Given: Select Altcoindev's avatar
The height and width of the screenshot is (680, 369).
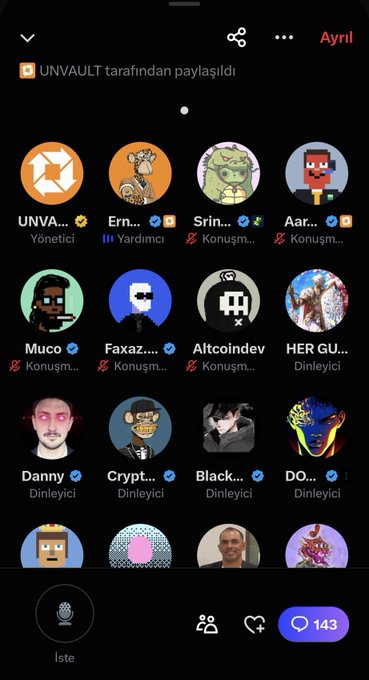Looking at the screenshot, I should [x=229, y=301].
